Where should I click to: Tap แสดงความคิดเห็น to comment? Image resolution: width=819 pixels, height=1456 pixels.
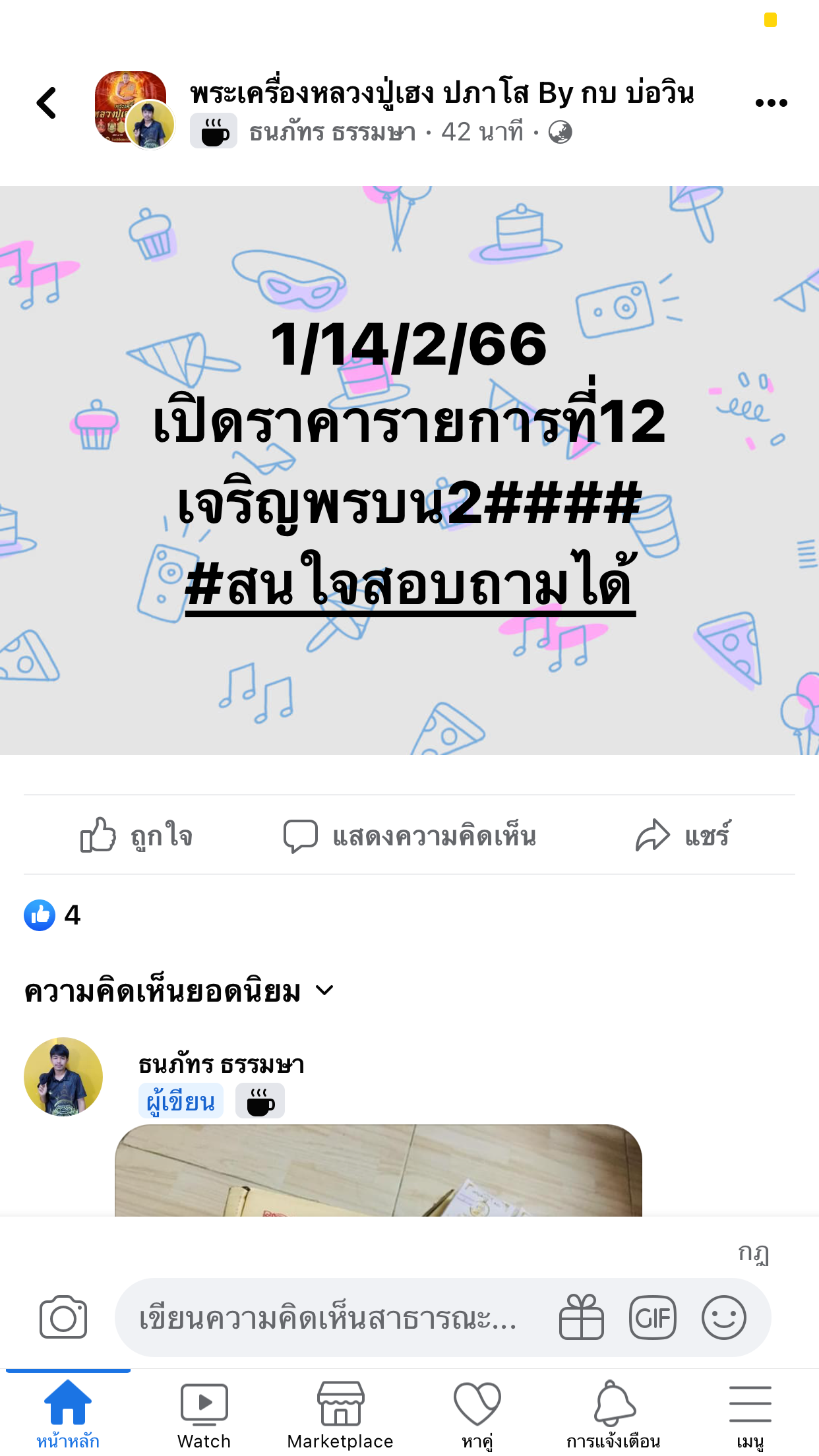click(x=409, y=835)
